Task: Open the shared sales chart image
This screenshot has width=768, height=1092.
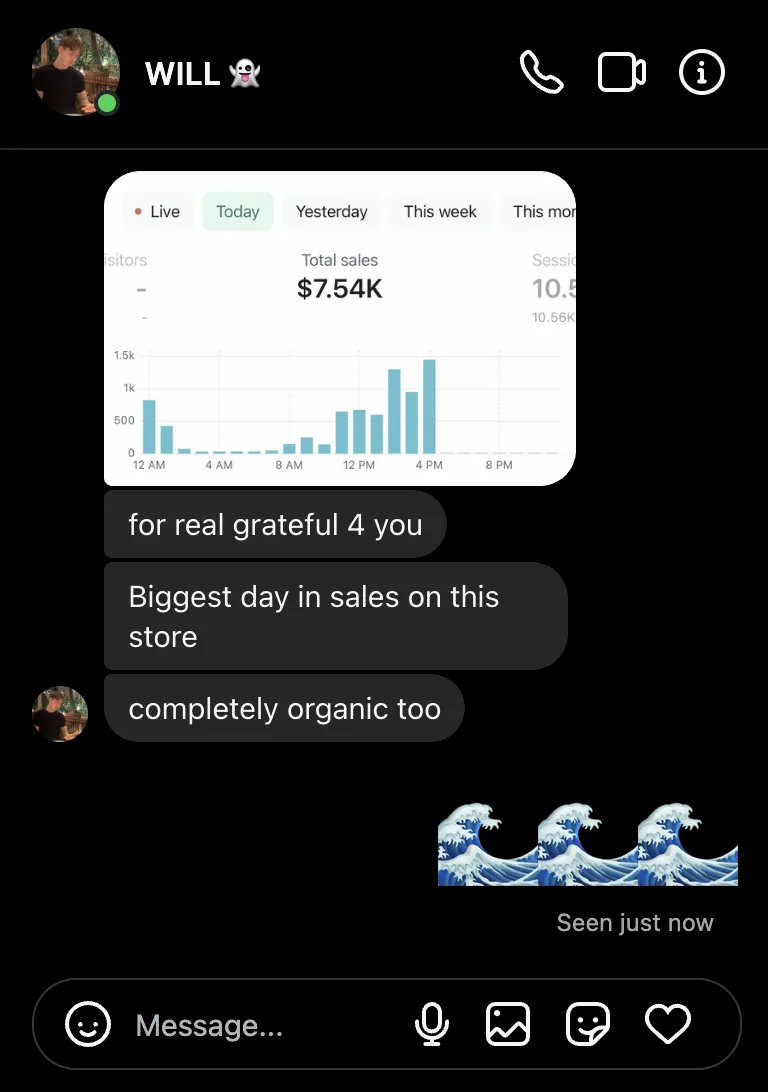Action: 340,328
